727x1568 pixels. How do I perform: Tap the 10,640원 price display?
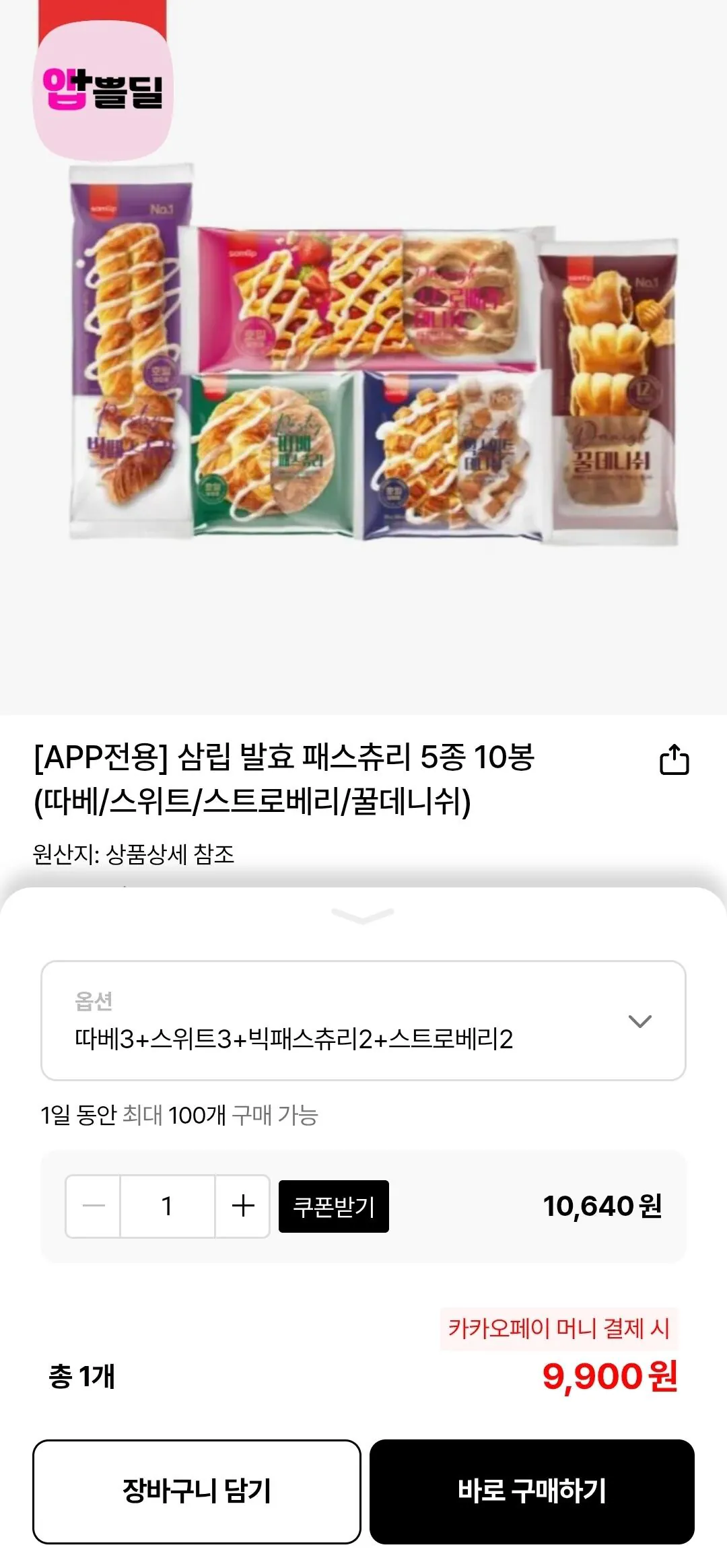pyautogui.click(x=602, y=1204)
